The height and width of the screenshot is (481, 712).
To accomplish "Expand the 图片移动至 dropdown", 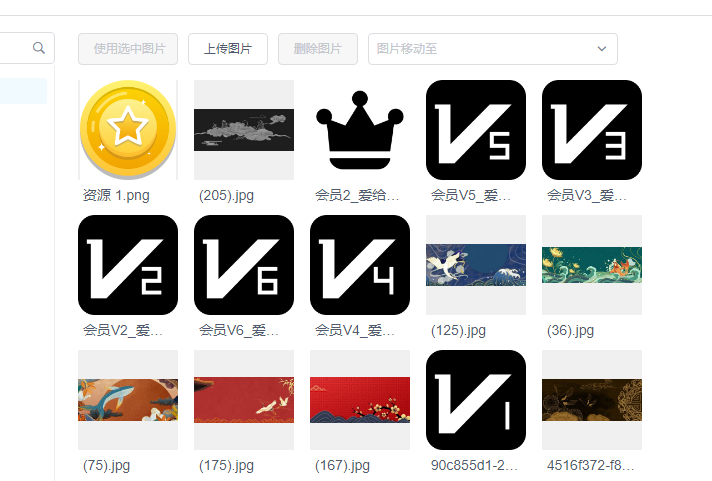I will tap(493, 48).
